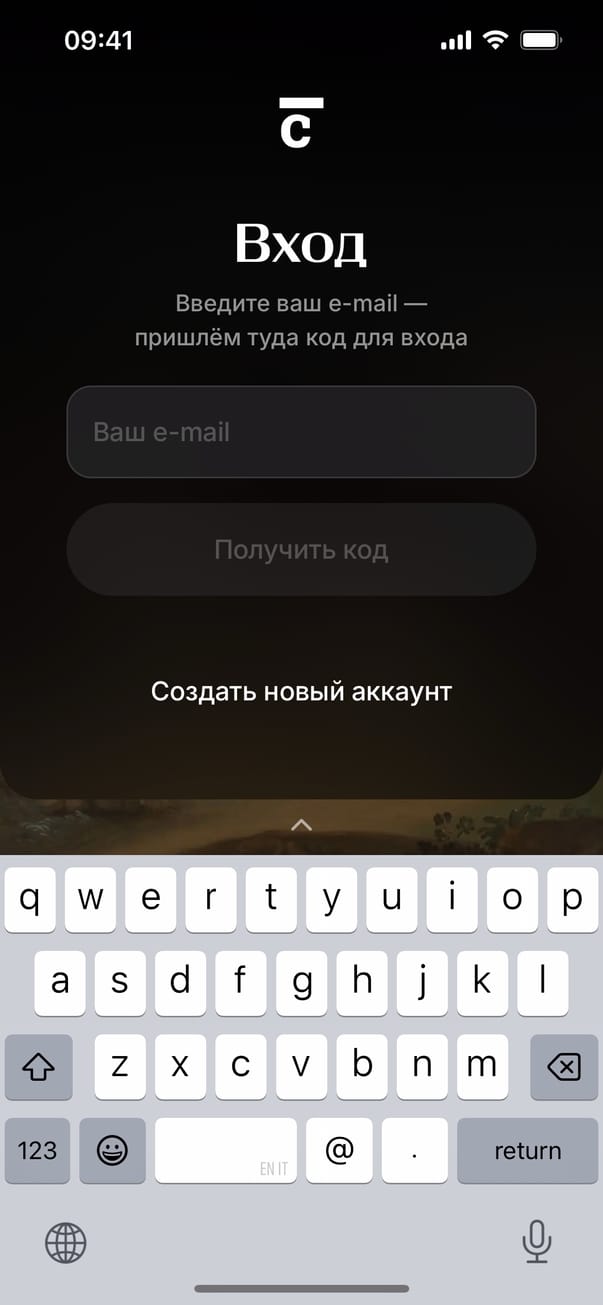Switch keyboard to 123 numbers layout

coord(37,1150)
